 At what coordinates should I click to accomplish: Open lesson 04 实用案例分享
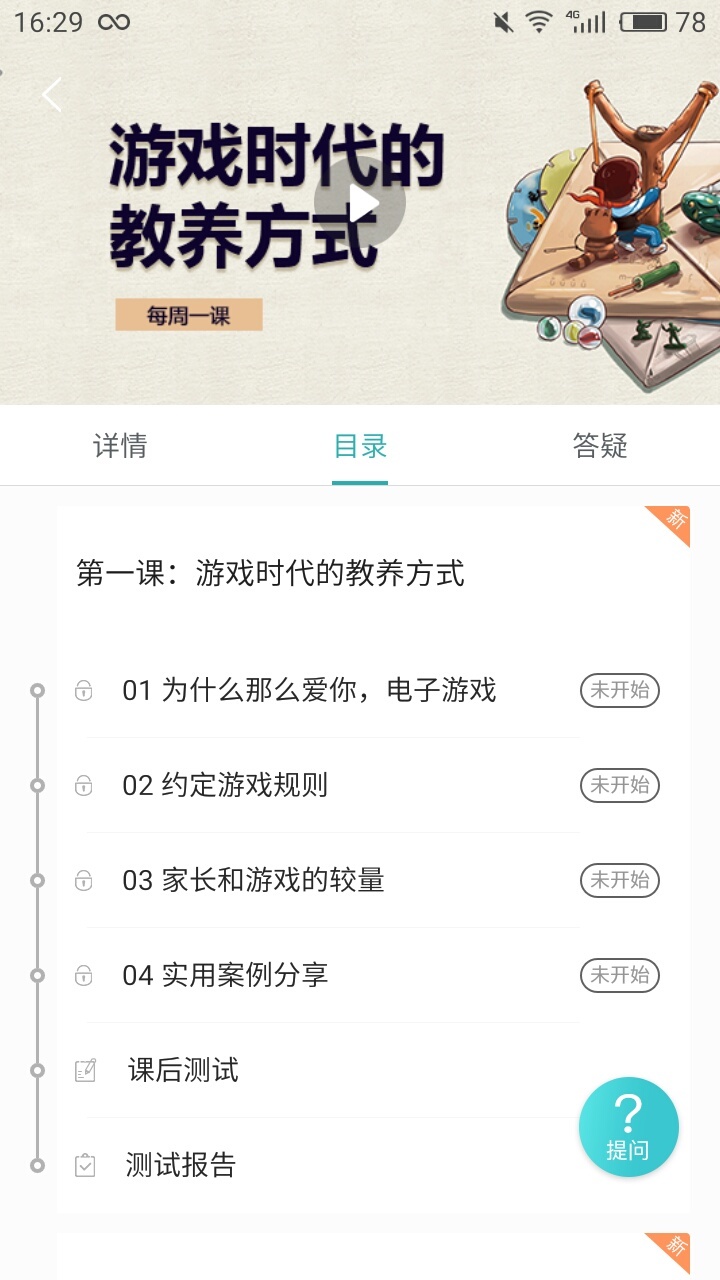(x=372, y=975)
